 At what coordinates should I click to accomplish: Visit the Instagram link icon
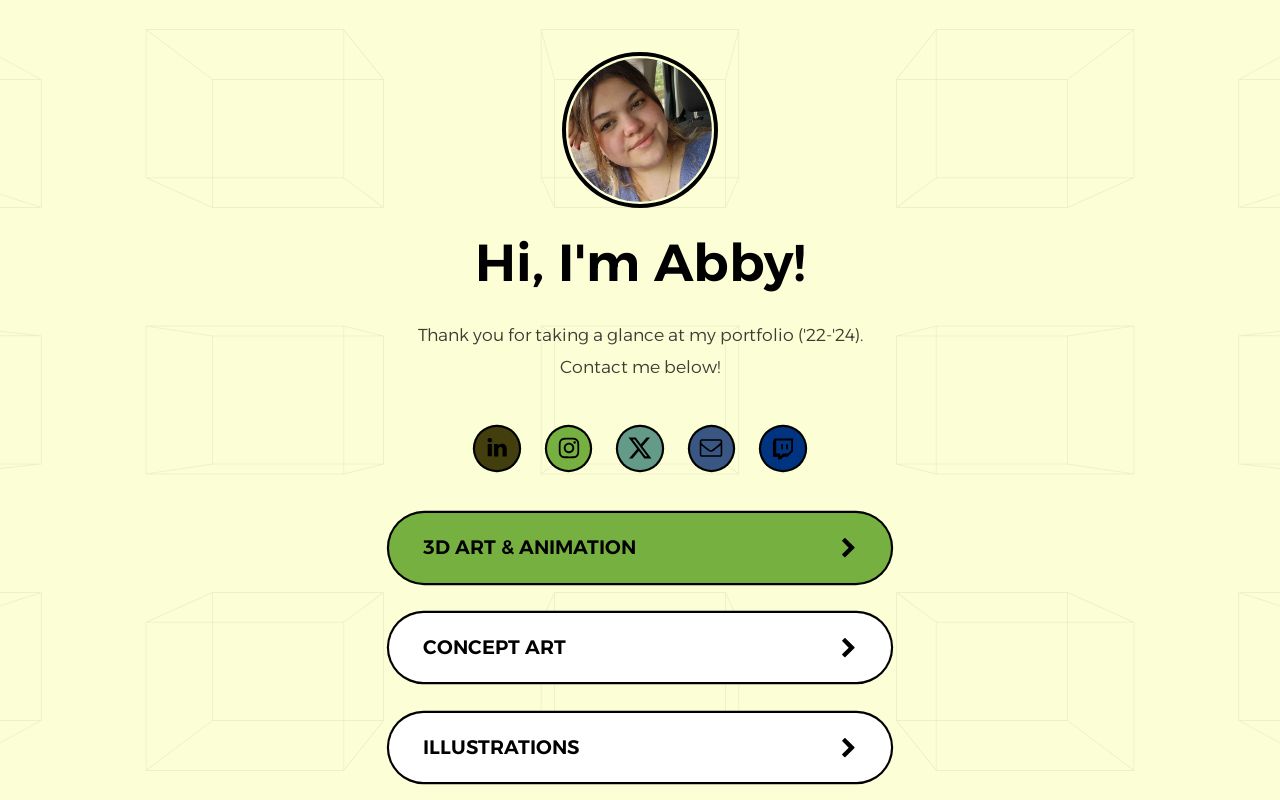[x=568, y=448]
